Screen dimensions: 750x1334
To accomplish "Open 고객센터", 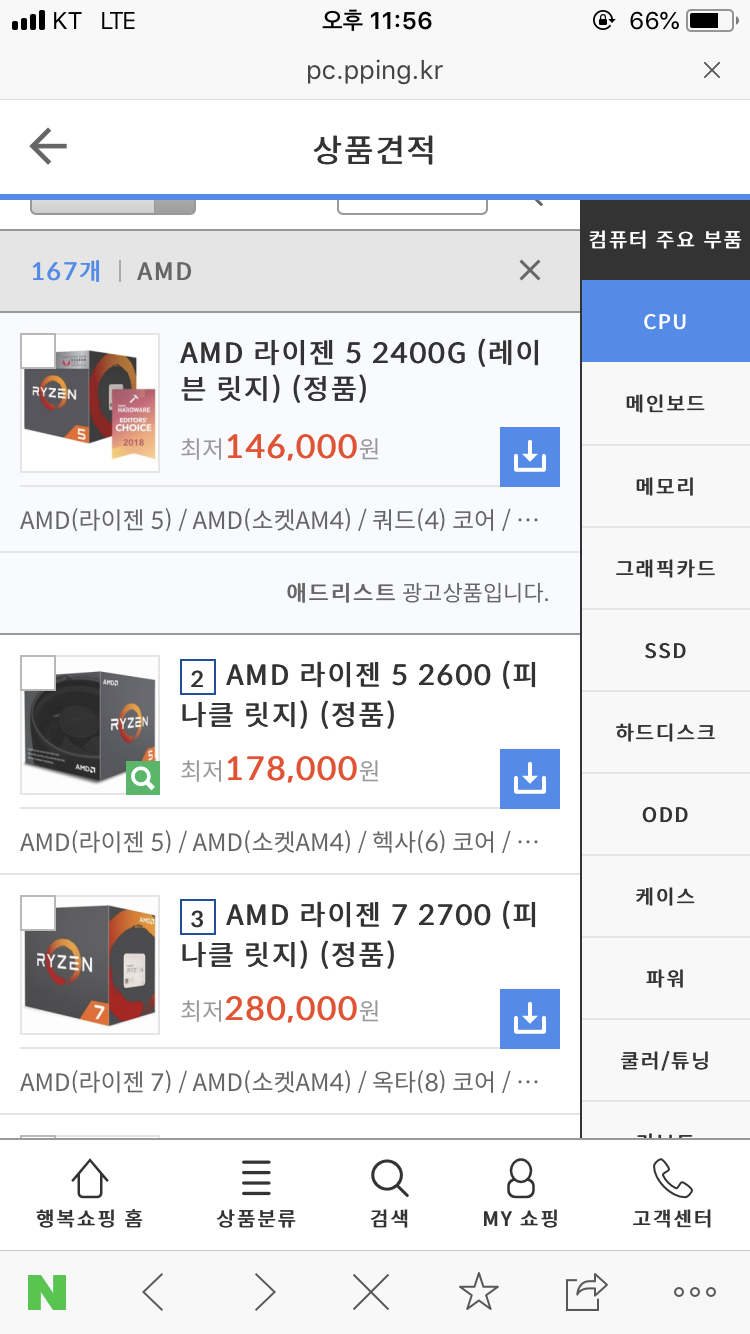I will 672,1194.
